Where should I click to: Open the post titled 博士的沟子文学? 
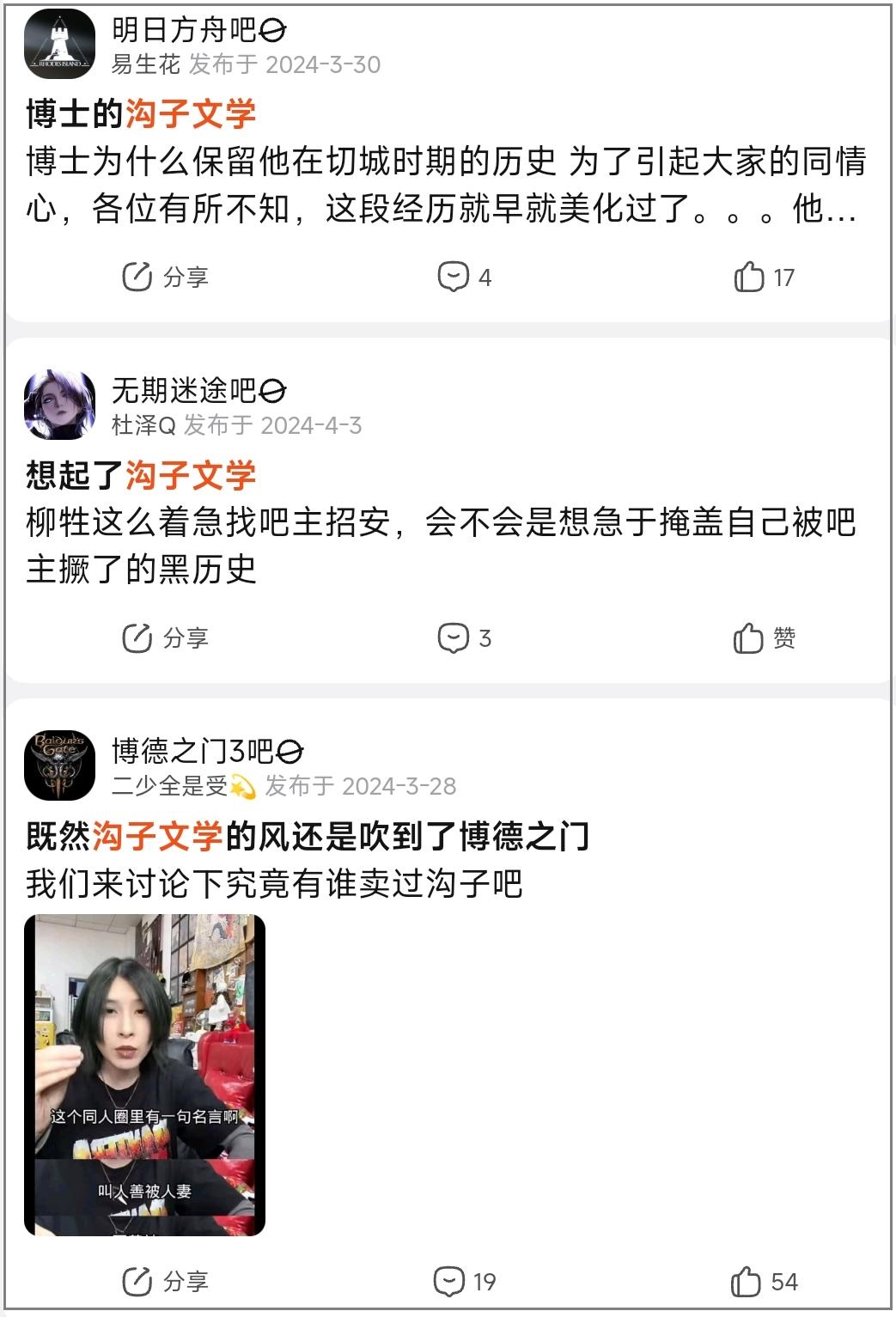[x=141, y=114]
